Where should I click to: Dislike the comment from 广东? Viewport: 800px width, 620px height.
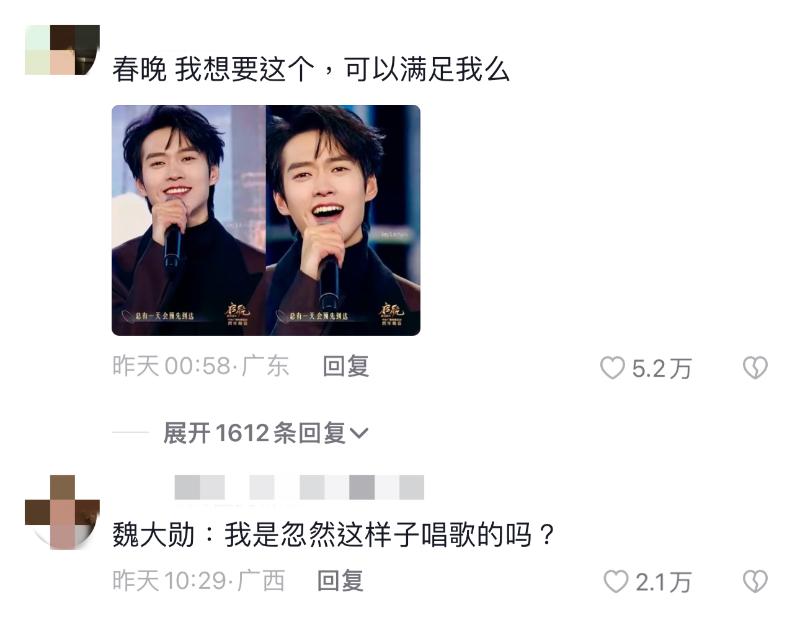coord(755,368)
